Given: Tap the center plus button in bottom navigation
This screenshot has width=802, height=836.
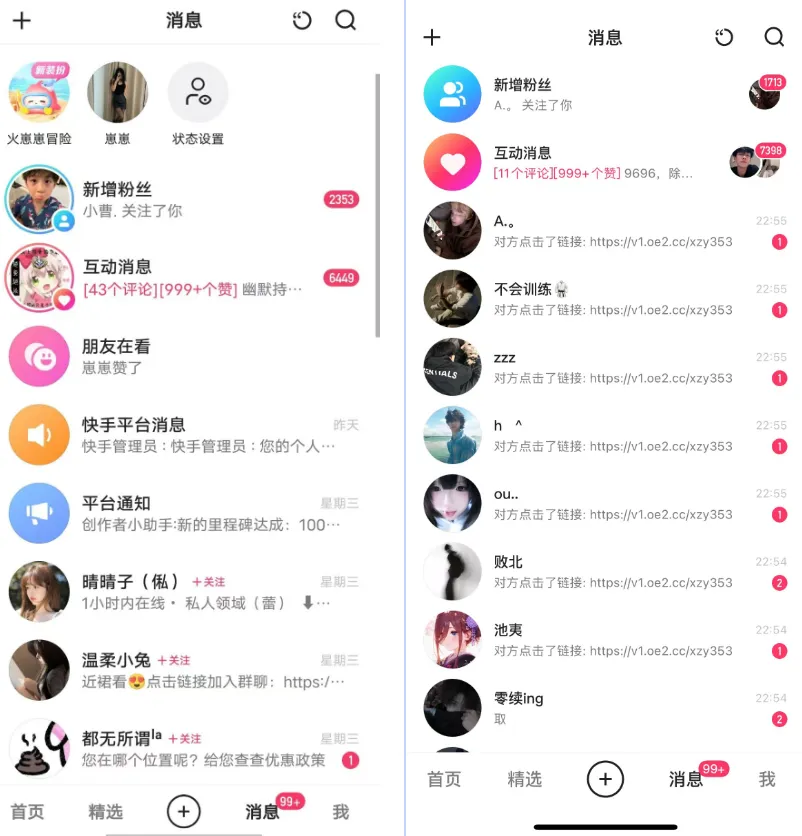Looking at the screenshot, I should [184, 812].
